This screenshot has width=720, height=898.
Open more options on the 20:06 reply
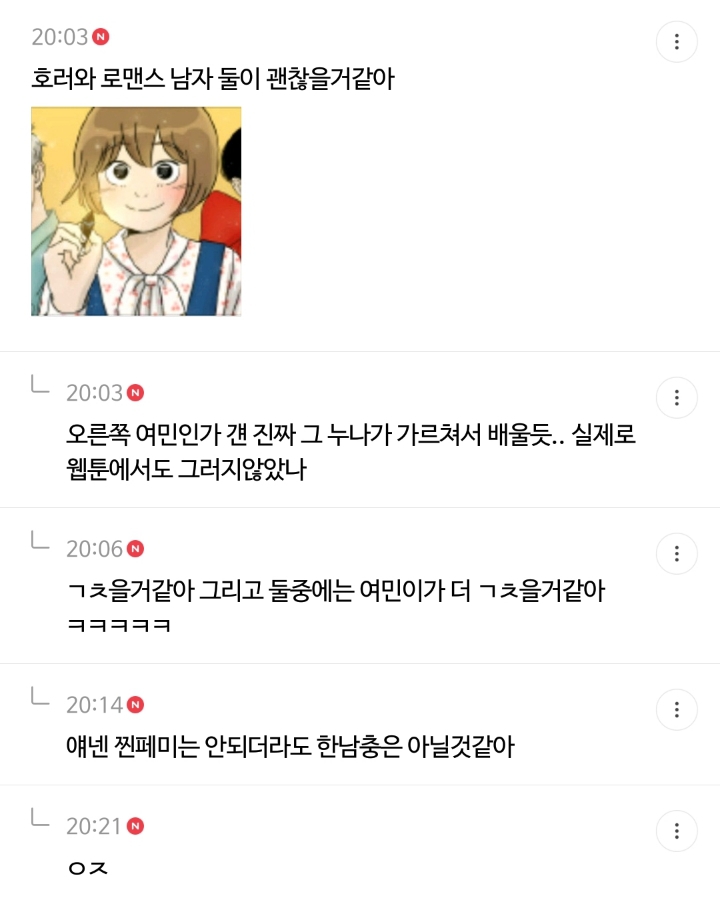677,554
